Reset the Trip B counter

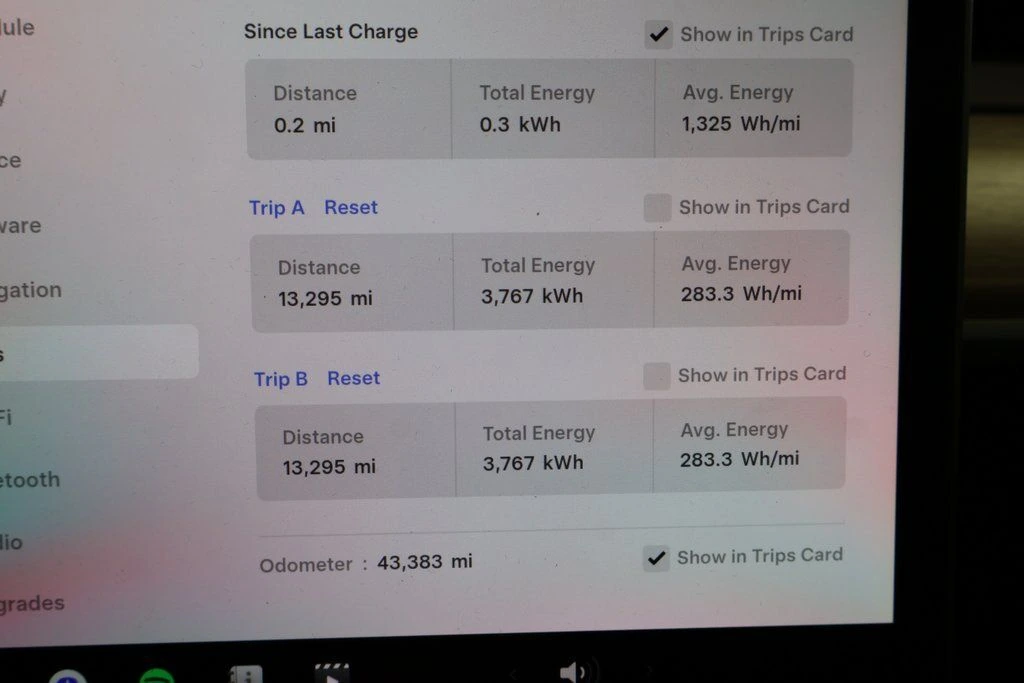(x=354, y=379)
